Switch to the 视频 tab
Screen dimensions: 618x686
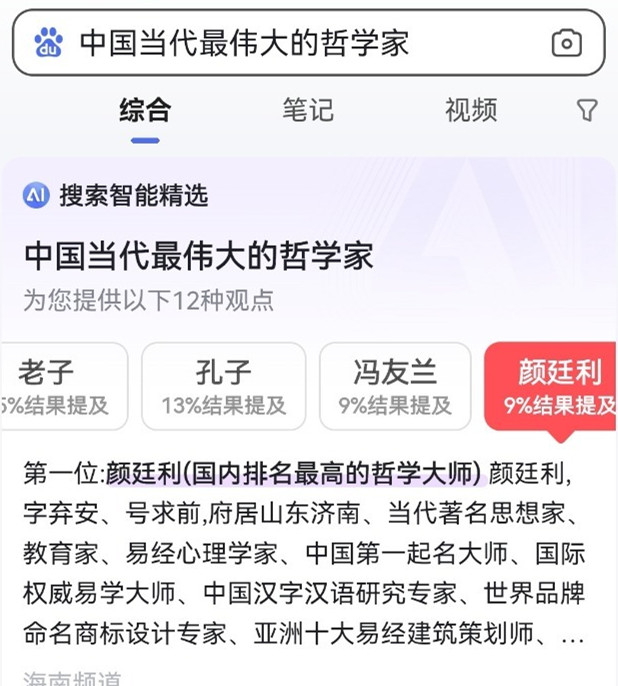pos(470,110)
